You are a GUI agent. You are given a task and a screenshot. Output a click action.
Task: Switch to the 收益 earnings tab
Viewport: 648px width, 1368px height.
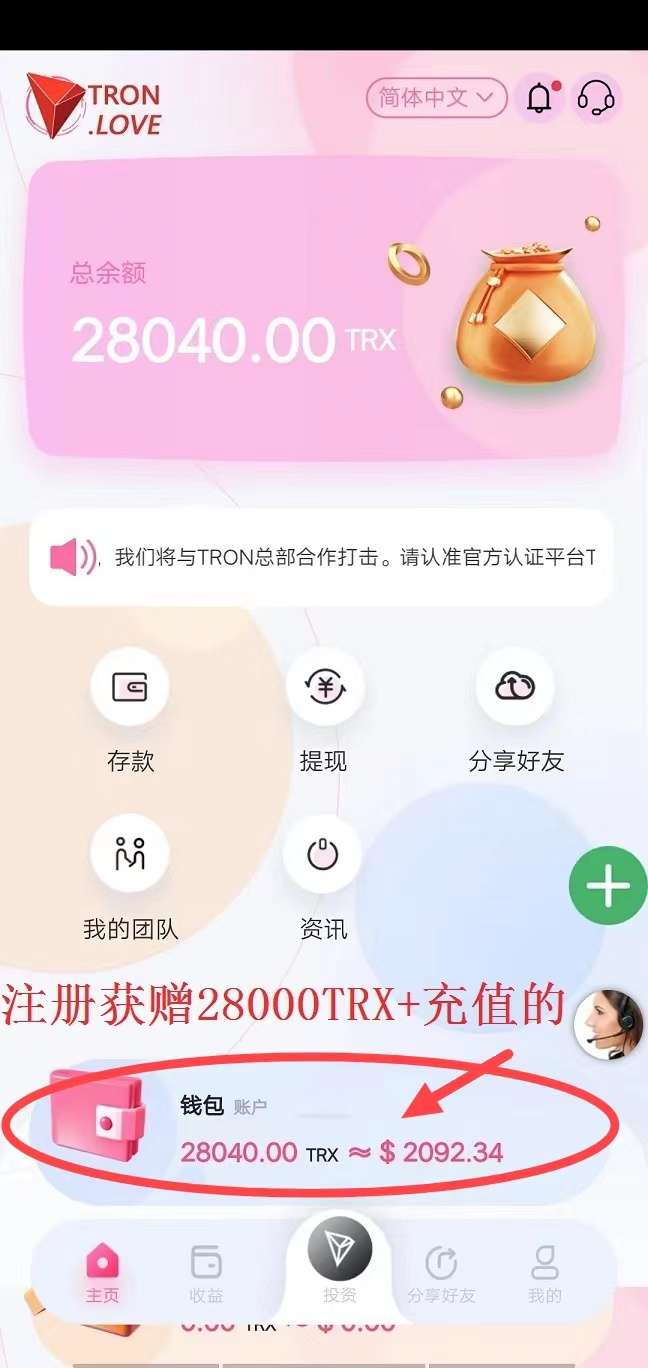tap(206, 1274)
